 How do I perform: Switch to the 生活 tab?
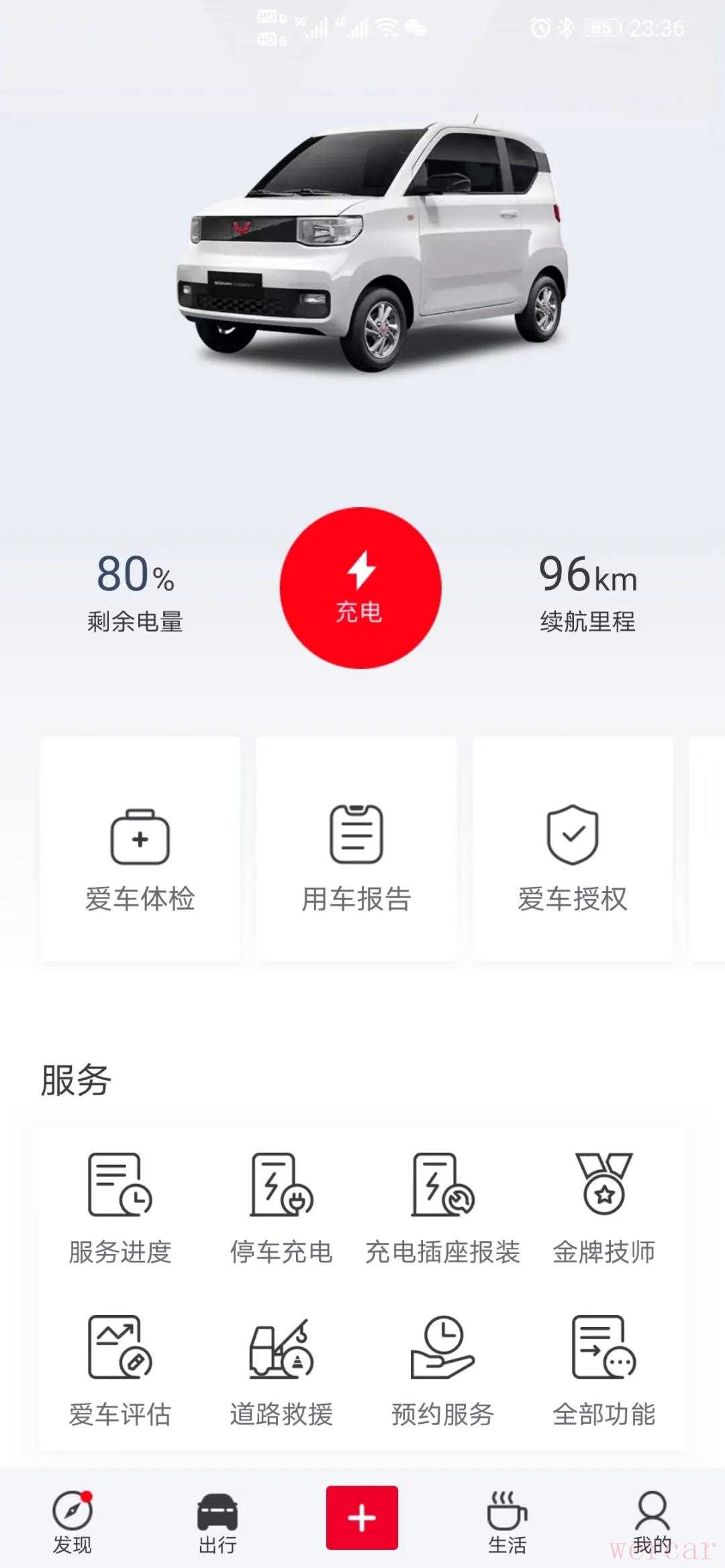507,1522
